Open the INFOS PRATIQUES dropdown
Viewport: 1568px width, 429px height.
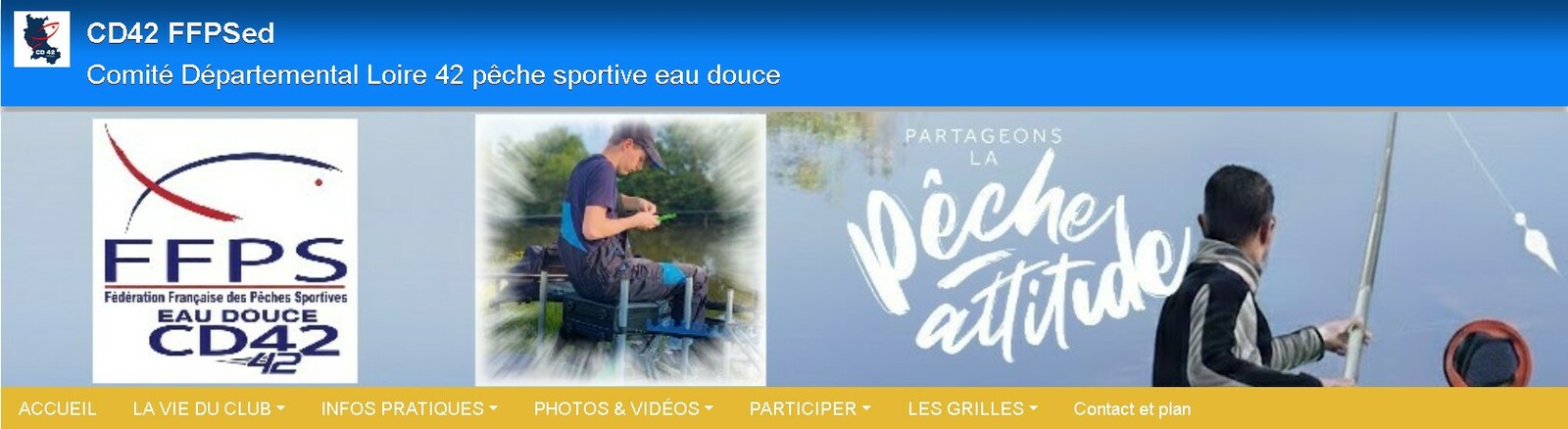pos(410,408)
